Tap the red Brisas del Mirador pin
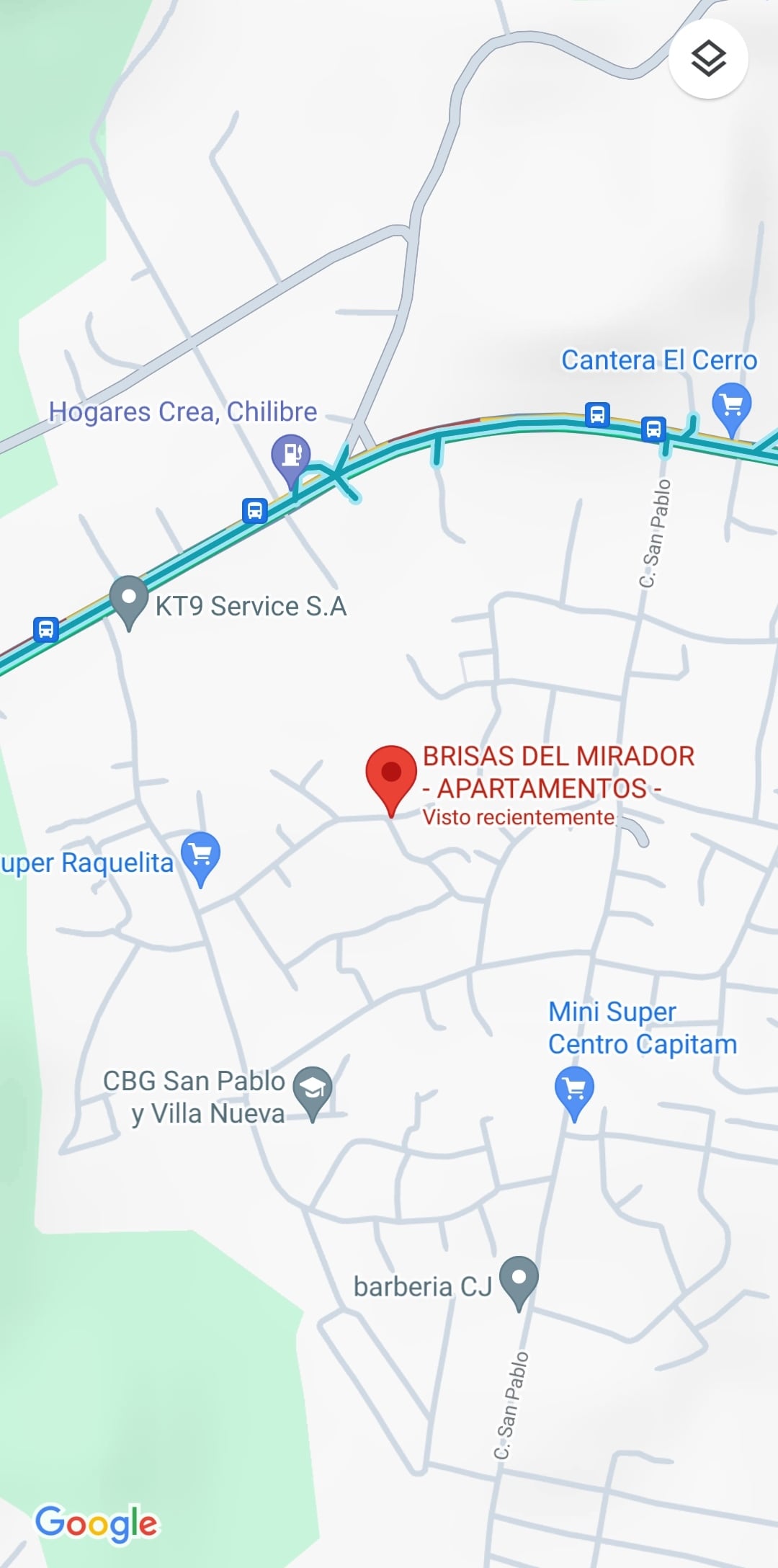 coord(391,774)
